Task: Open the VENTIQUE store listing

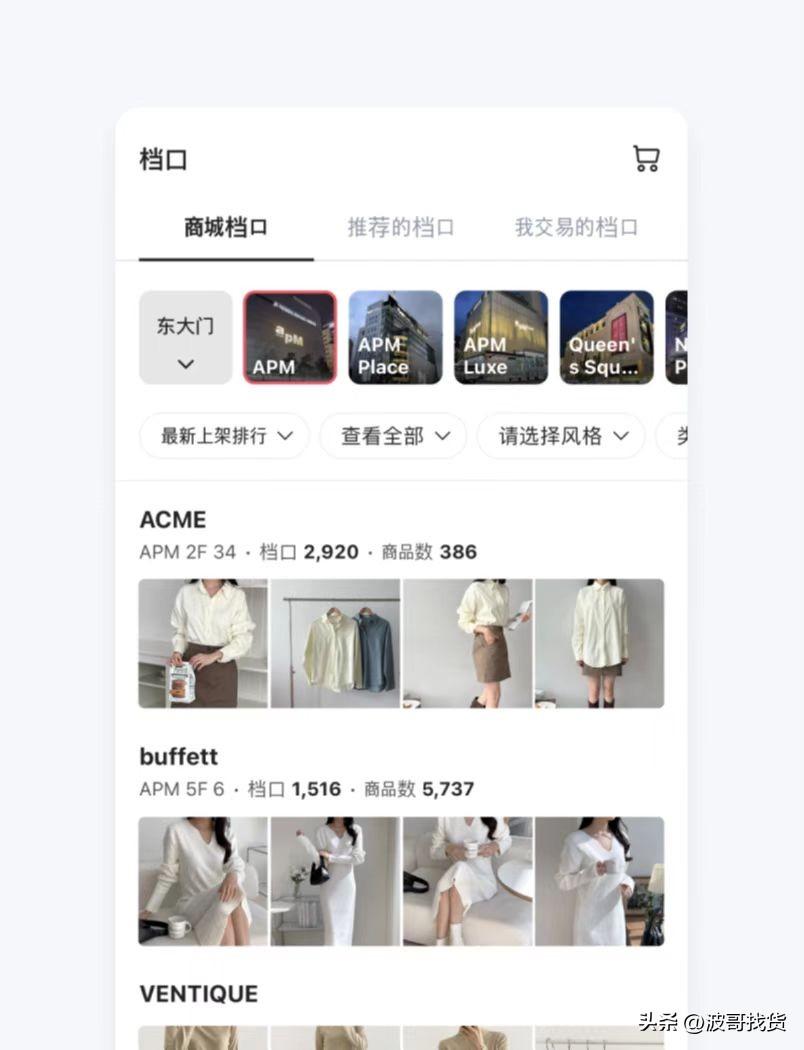Action: [198, 994]
